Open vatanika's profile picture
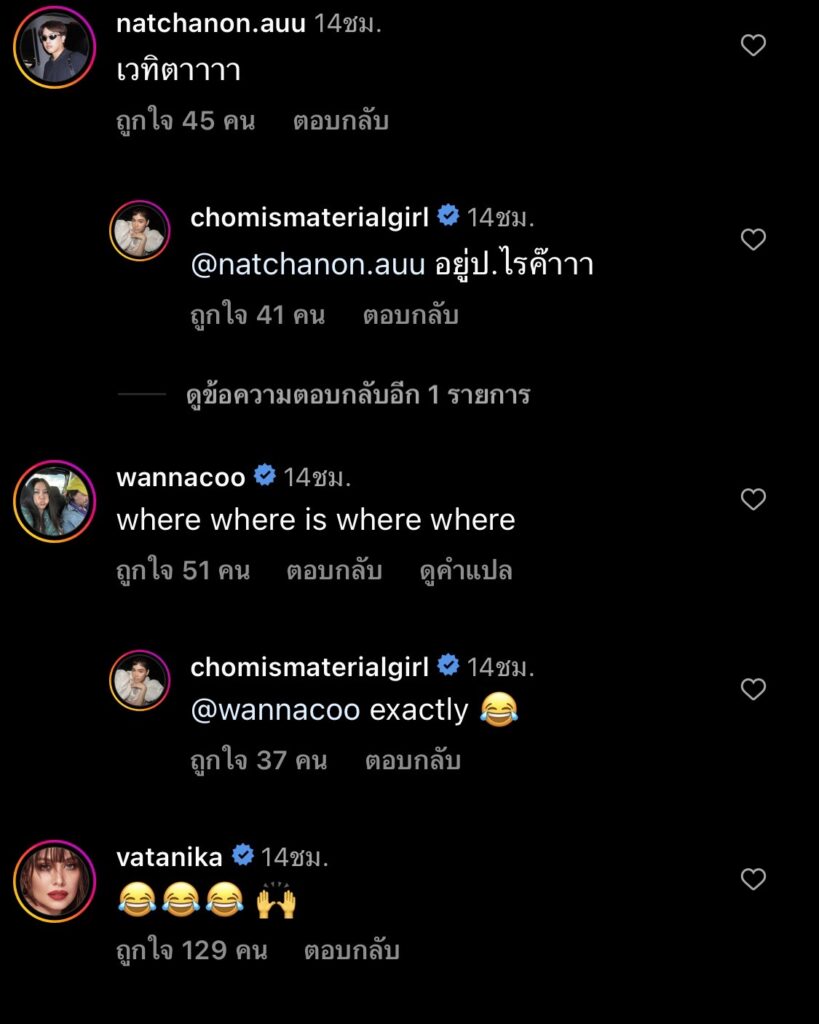The width and height of the screenshot is (819, 1024). tap(53, 880)
